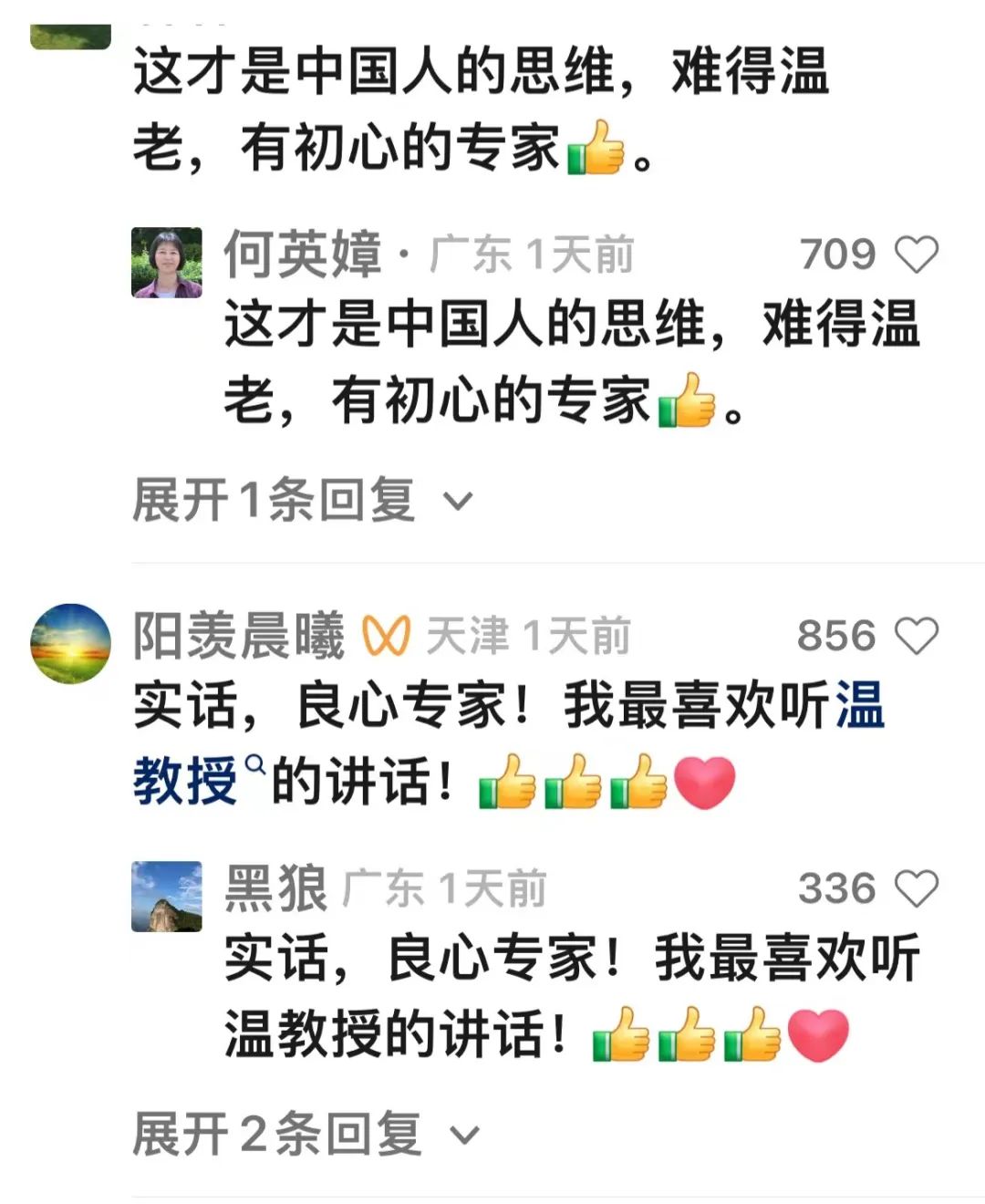Open 黑狼's profile avatar
The width and height of the screenshot is (985, 1204).
pyautogui.click(x=167, y=896)
